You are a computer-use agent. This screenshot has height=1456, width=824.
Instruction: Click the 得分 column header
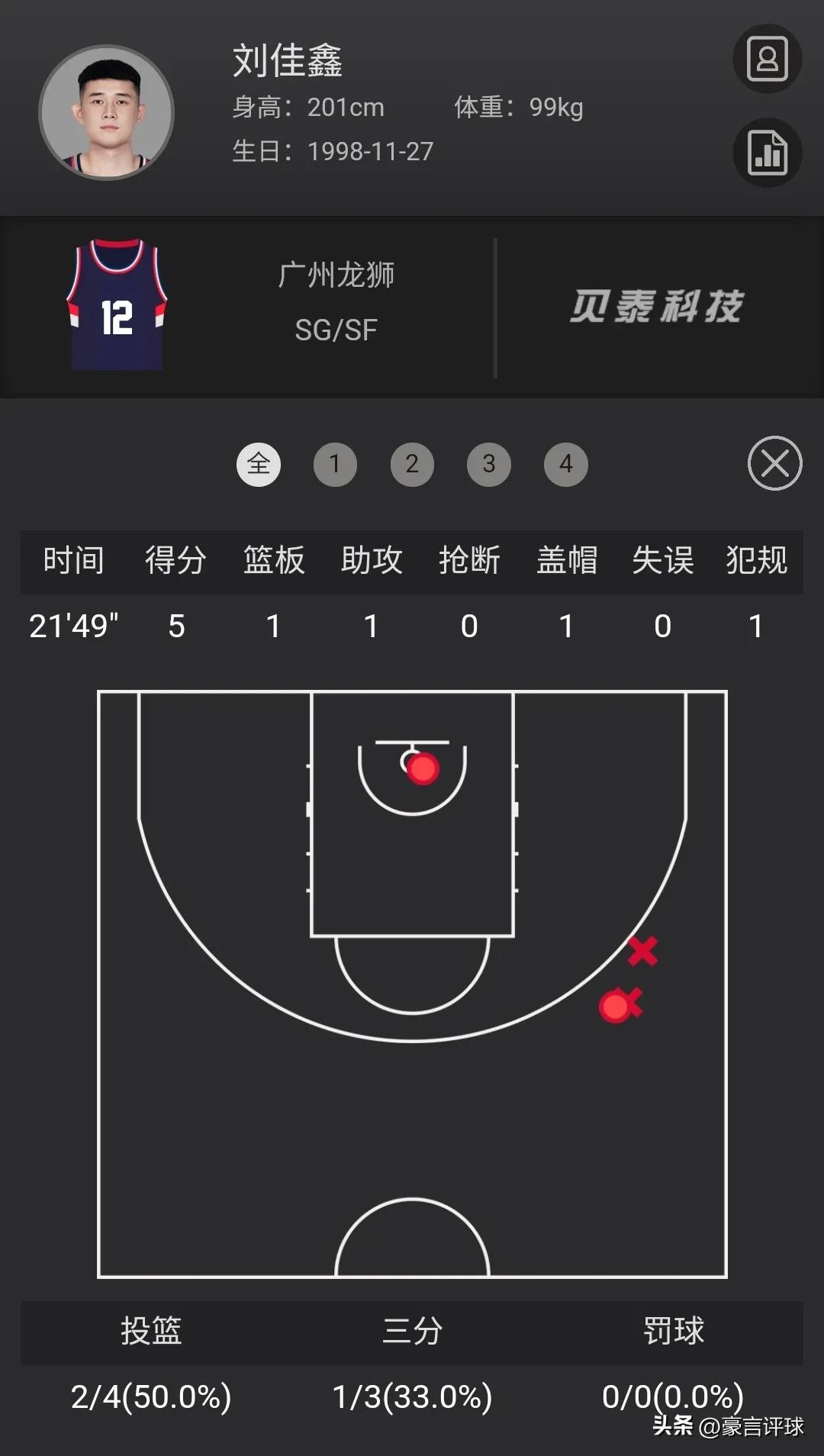tap(176, 561)
